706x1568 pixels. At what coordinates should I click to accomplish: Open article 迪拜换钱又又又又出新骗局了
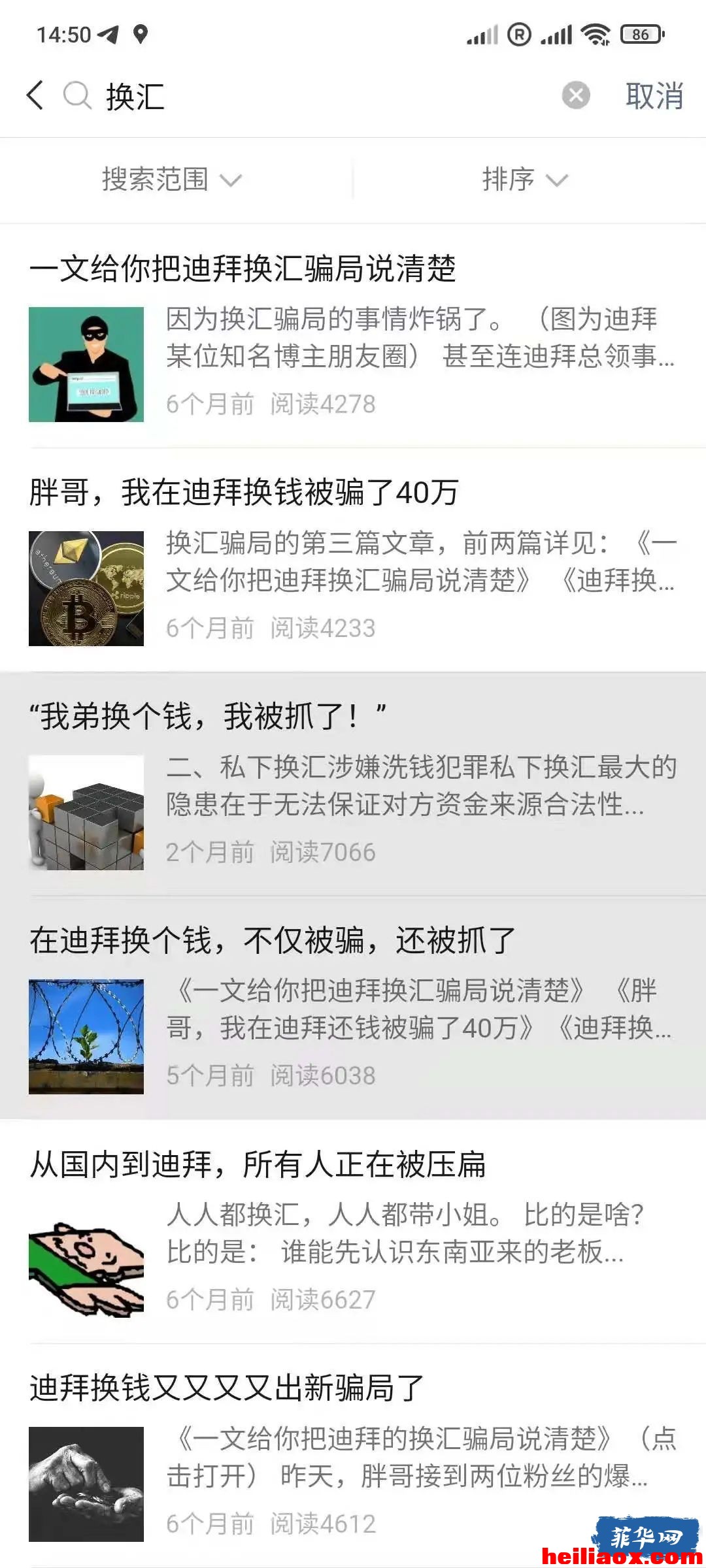click(353, 1456)
